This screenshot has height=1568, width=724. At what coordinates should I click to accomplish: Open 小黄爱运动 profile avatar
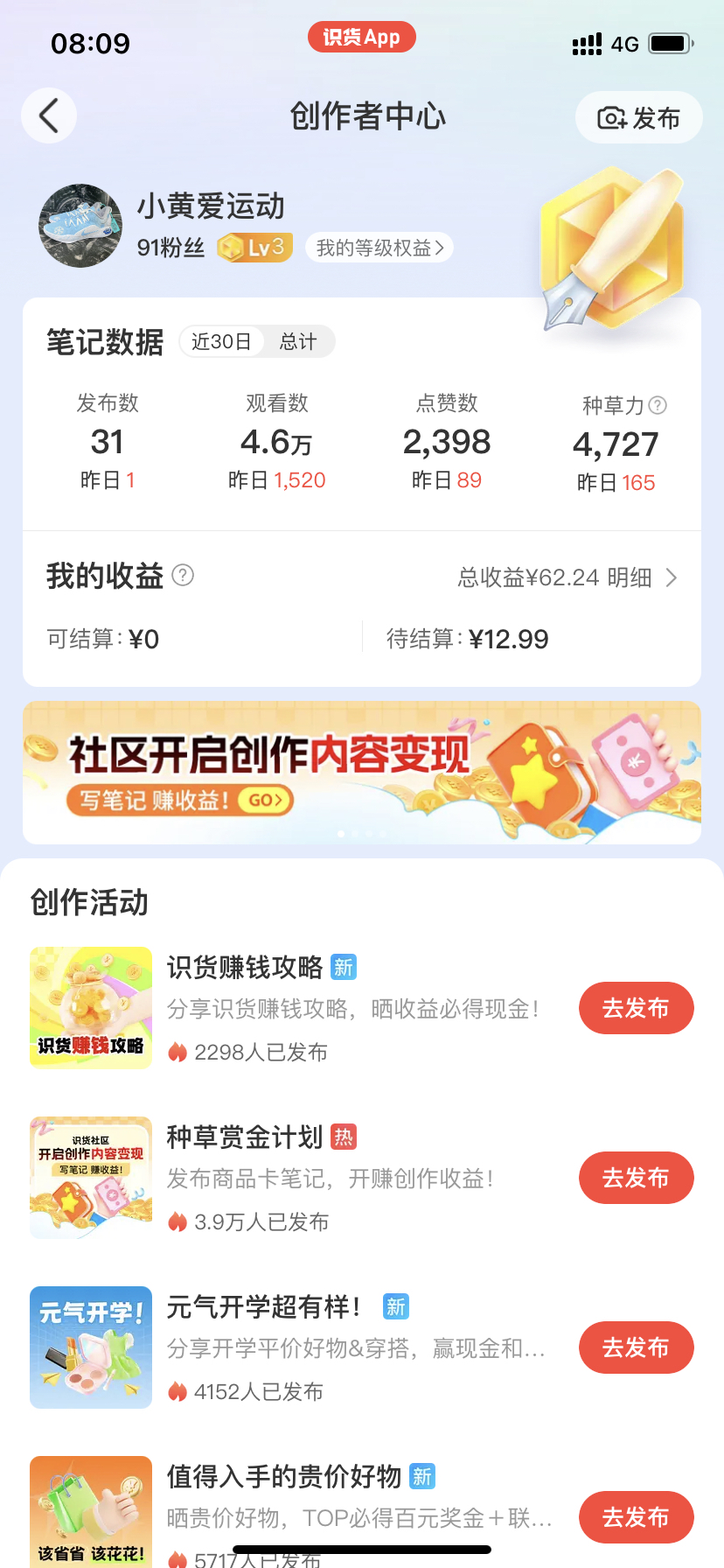tap(80, 226)
